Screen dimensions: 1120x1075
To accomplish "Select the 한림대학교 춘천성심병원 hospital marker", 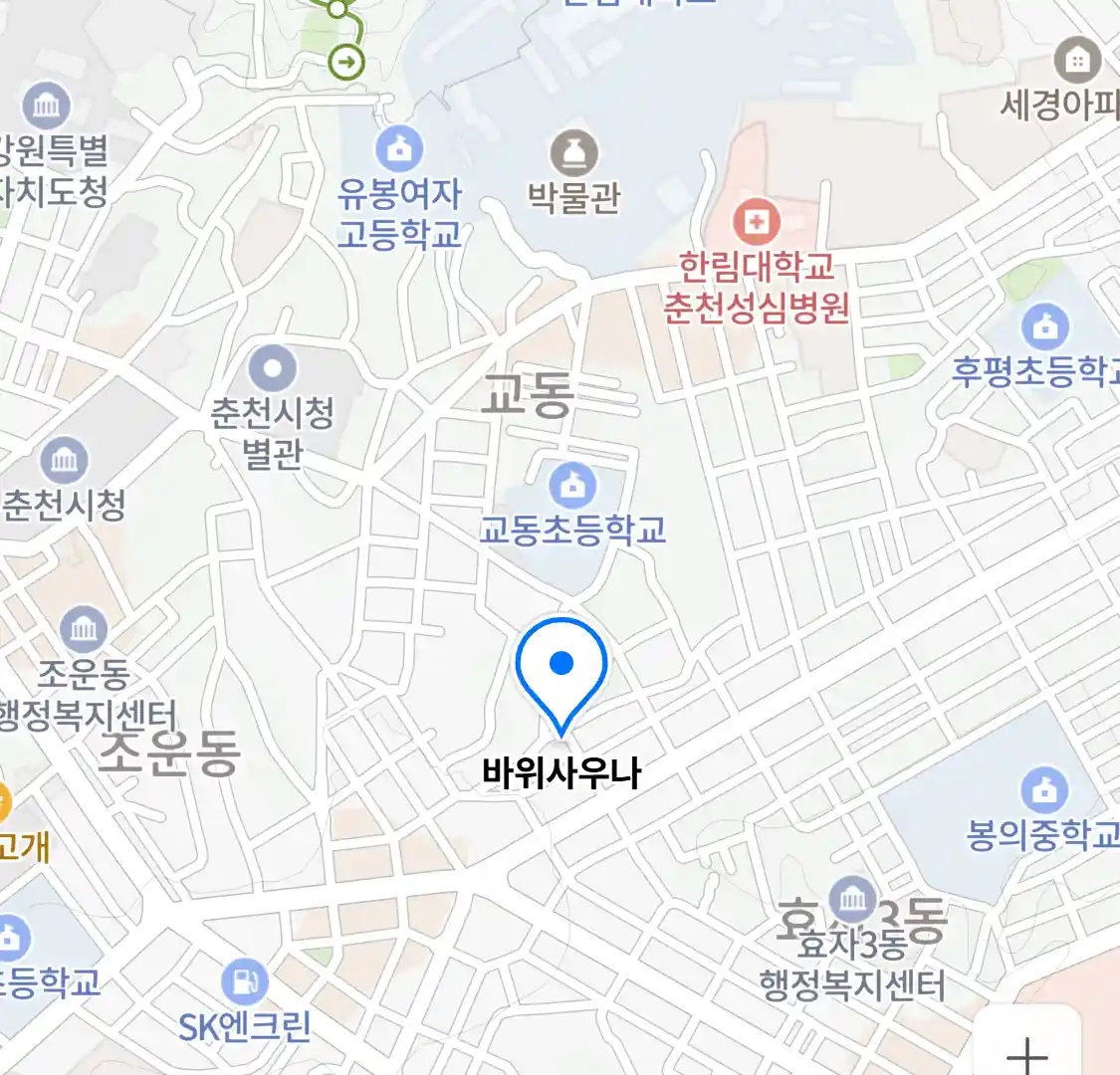I will tap(756, 221).
